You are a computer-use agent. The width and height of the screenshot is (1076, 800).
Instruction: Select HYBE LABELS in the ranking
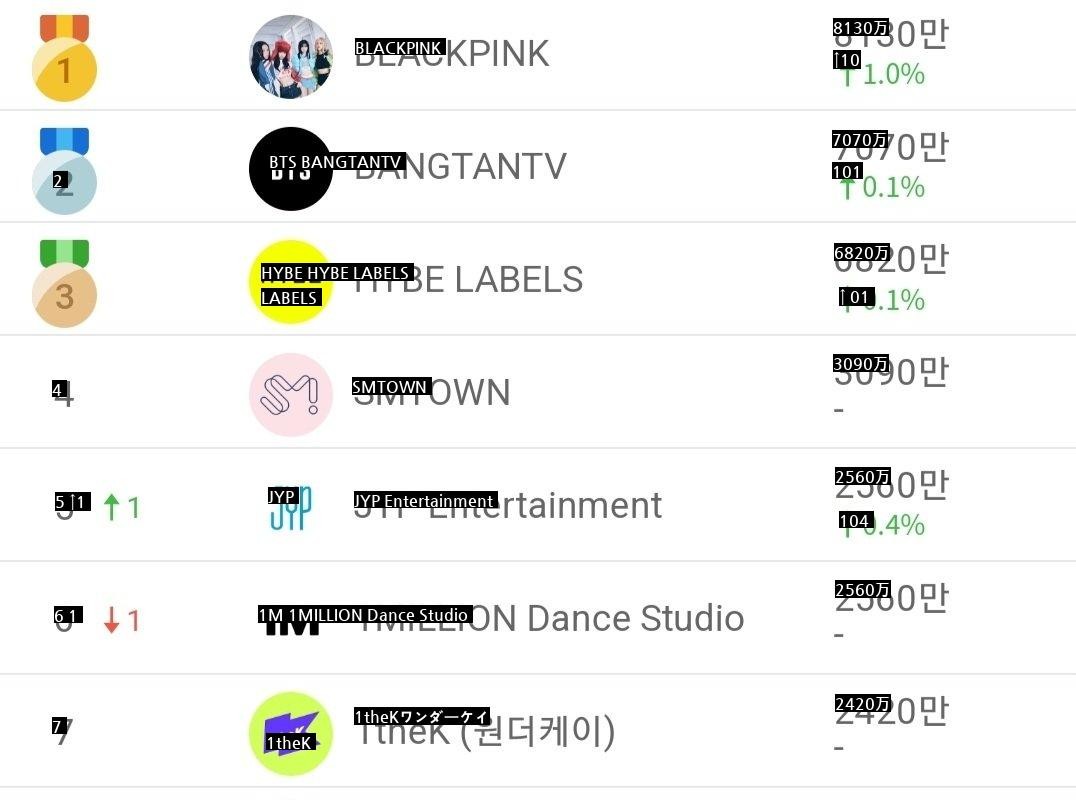(x=468, y=280)
